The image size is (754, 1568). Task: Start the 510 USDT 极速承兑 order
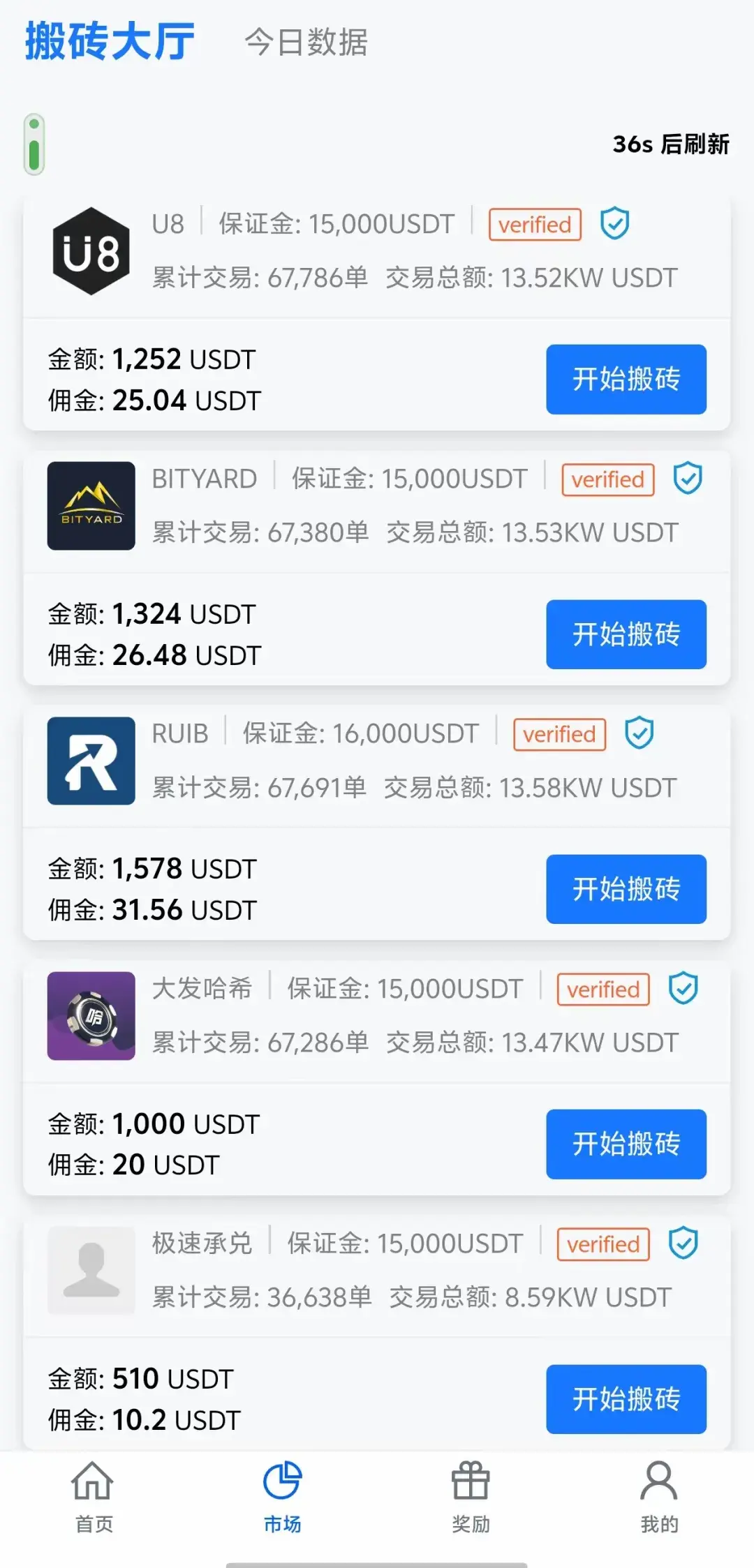(626, 1399)
